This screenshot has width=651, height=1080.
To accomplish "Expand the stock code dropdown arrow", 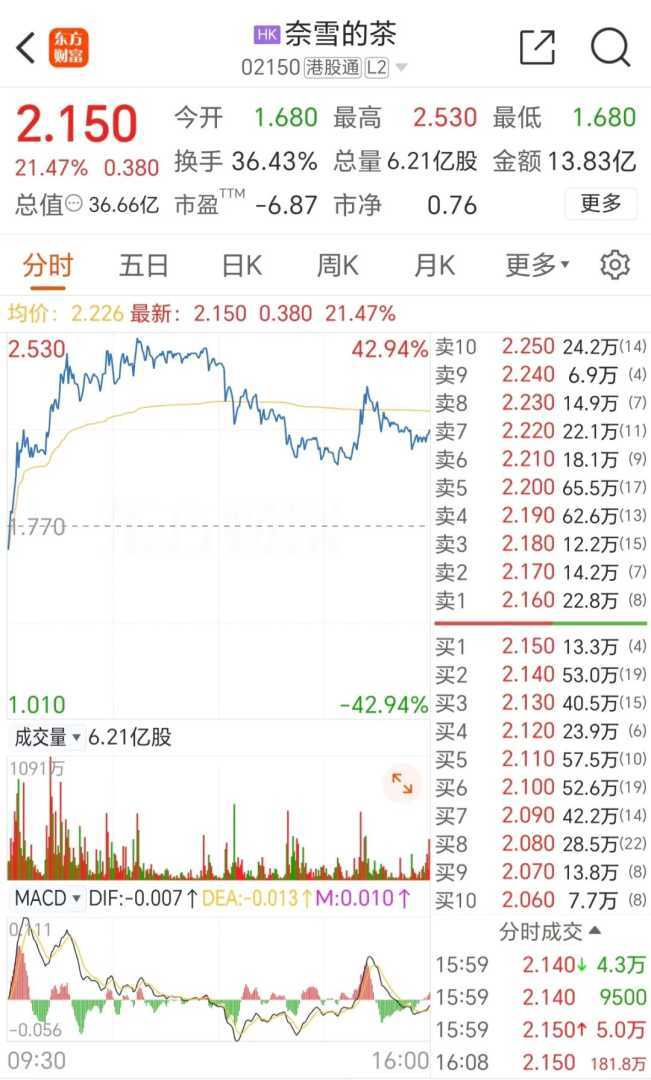I will [x=402, y=68].
